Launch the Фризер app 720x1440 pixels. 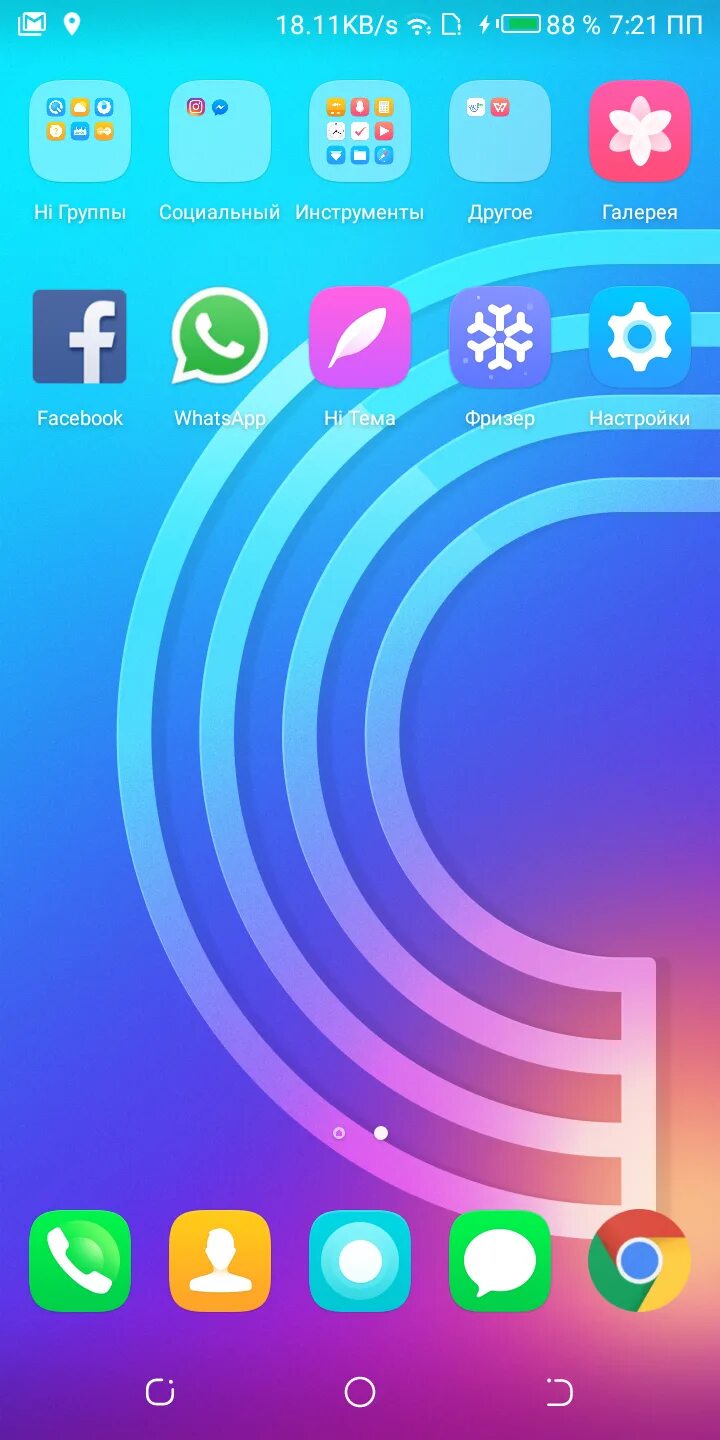pyautogui.click(x=500, y=337)
